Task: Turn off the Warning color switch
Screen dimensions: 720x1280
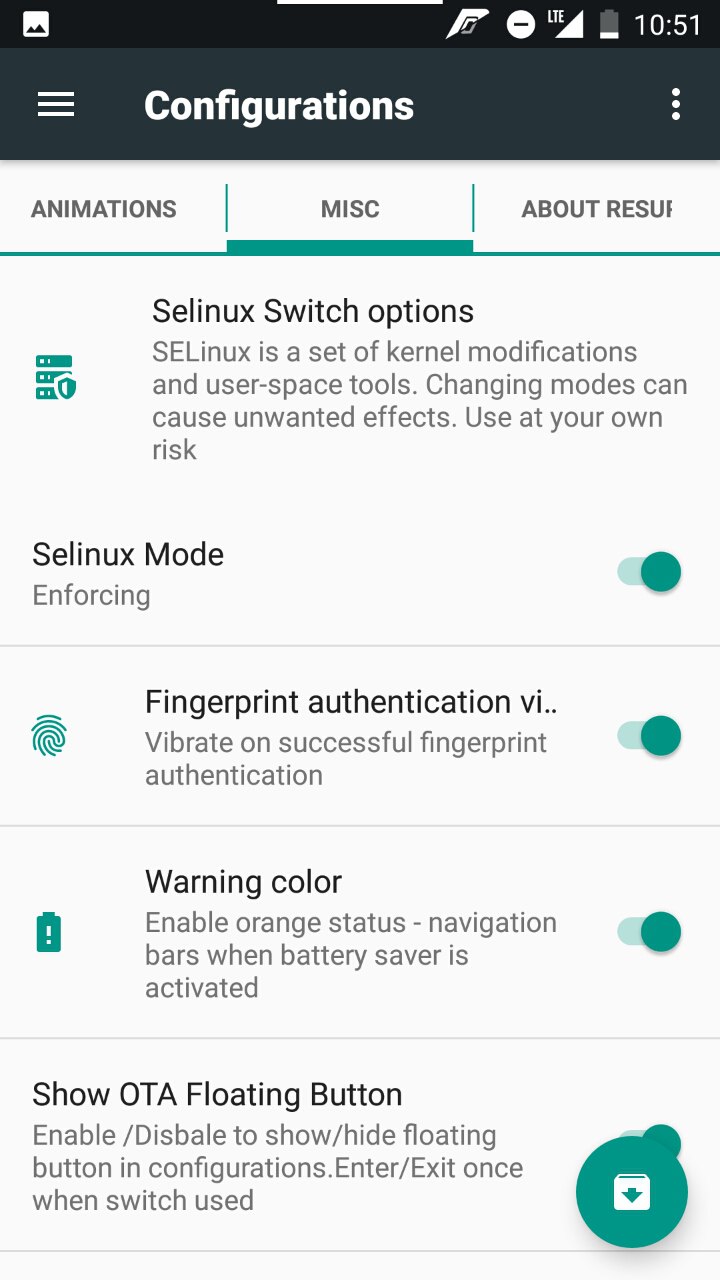Action: [x=649, y=933]
